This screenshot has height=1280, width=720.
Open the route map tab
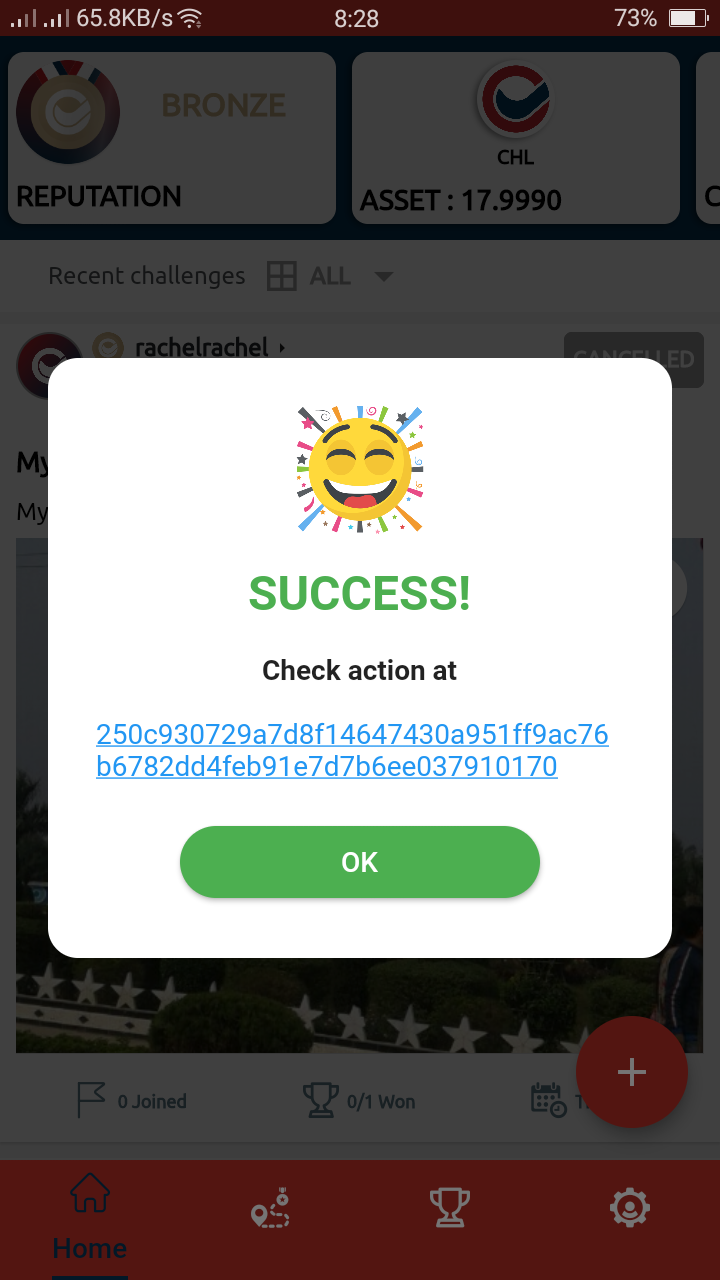click(270, 1210)
